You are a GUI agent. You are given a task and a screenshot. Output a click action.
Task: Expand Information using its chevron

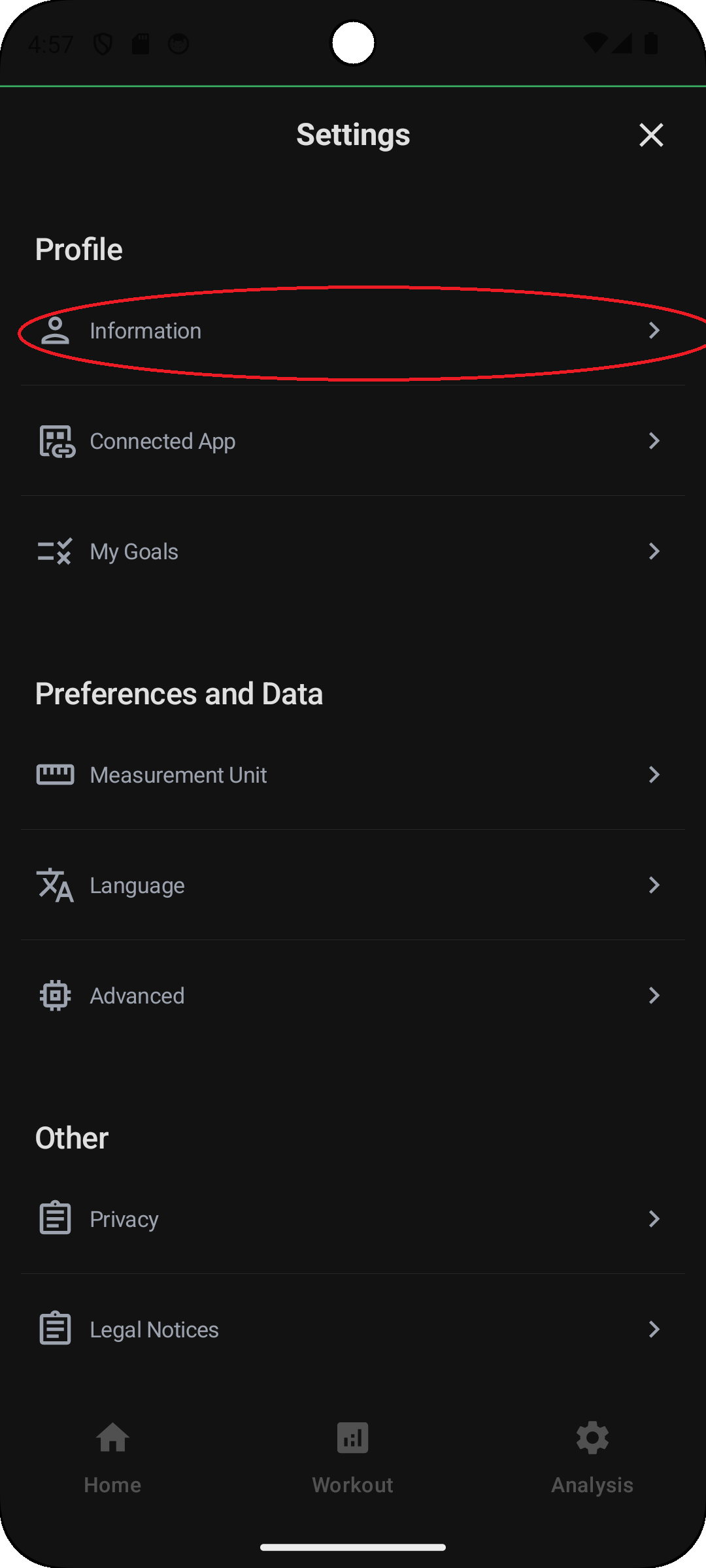(656, 331)
